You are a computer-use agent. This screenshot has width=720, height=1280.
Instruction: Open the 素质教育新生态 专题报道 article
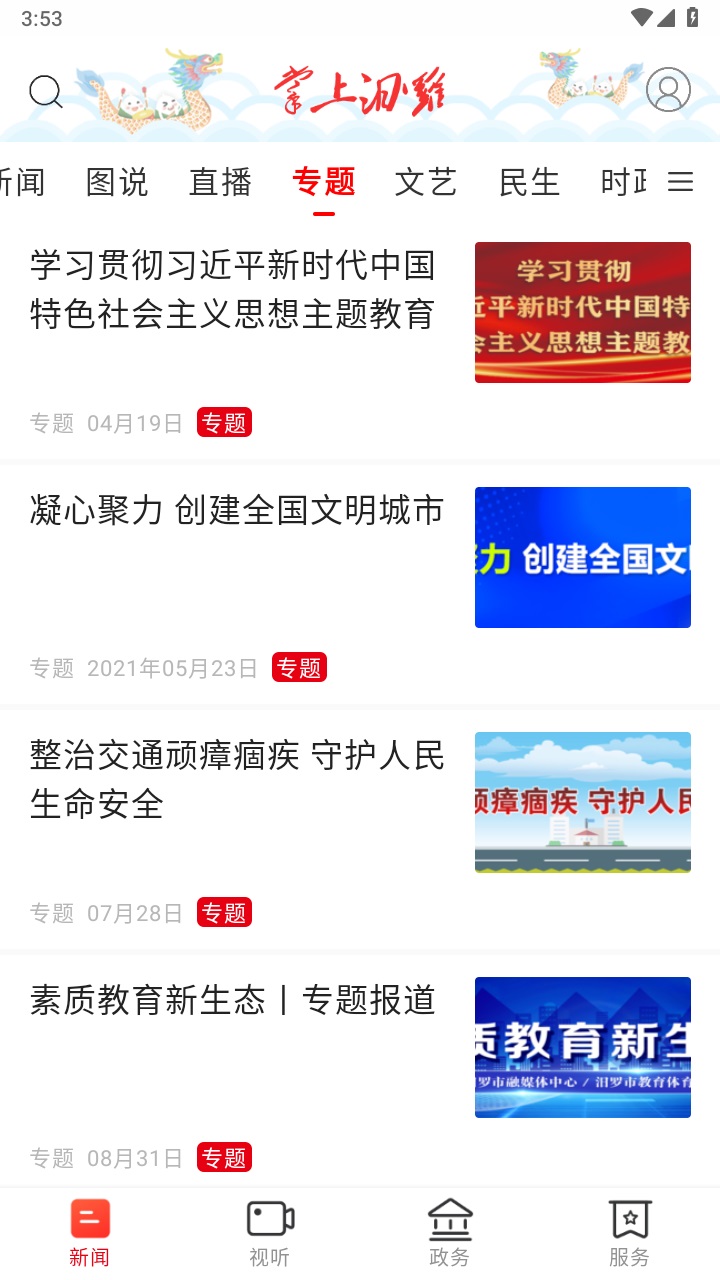[233, 1001]
